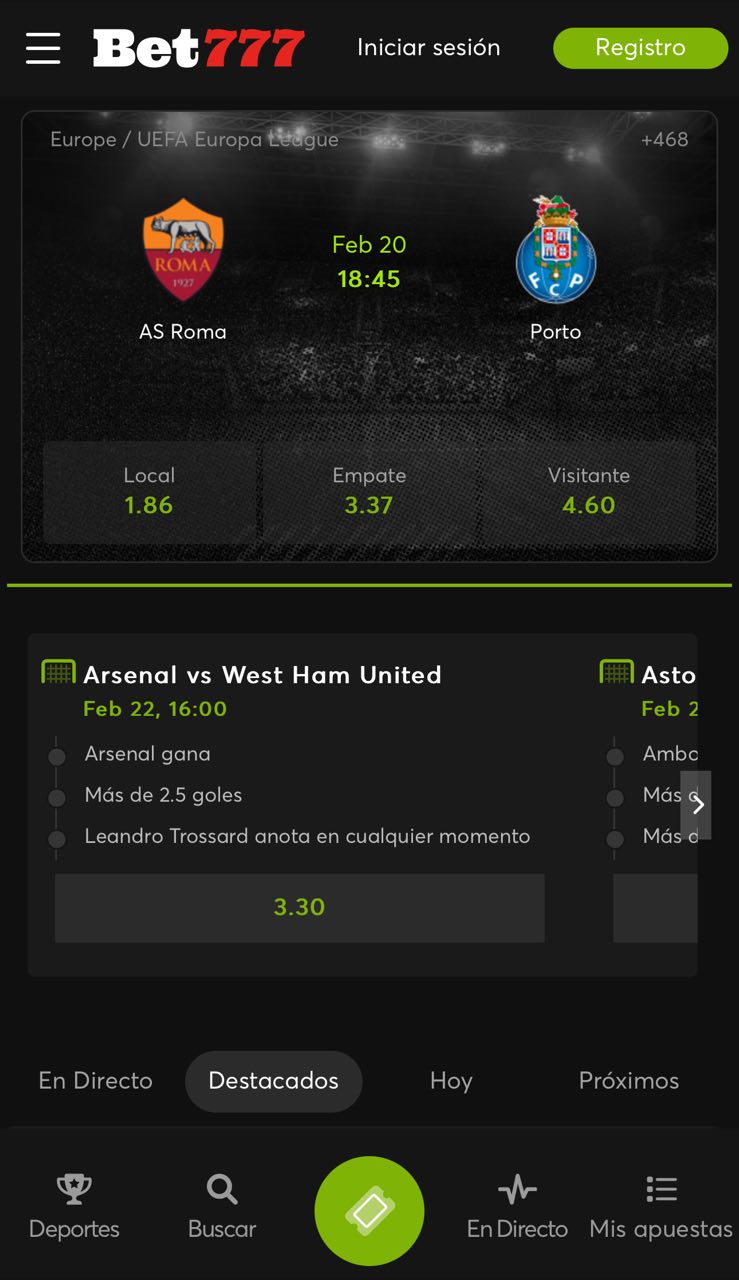Open the hamburger drawer menu
This screenshot has height=1280, width=739.
click(x=43, y=48)
